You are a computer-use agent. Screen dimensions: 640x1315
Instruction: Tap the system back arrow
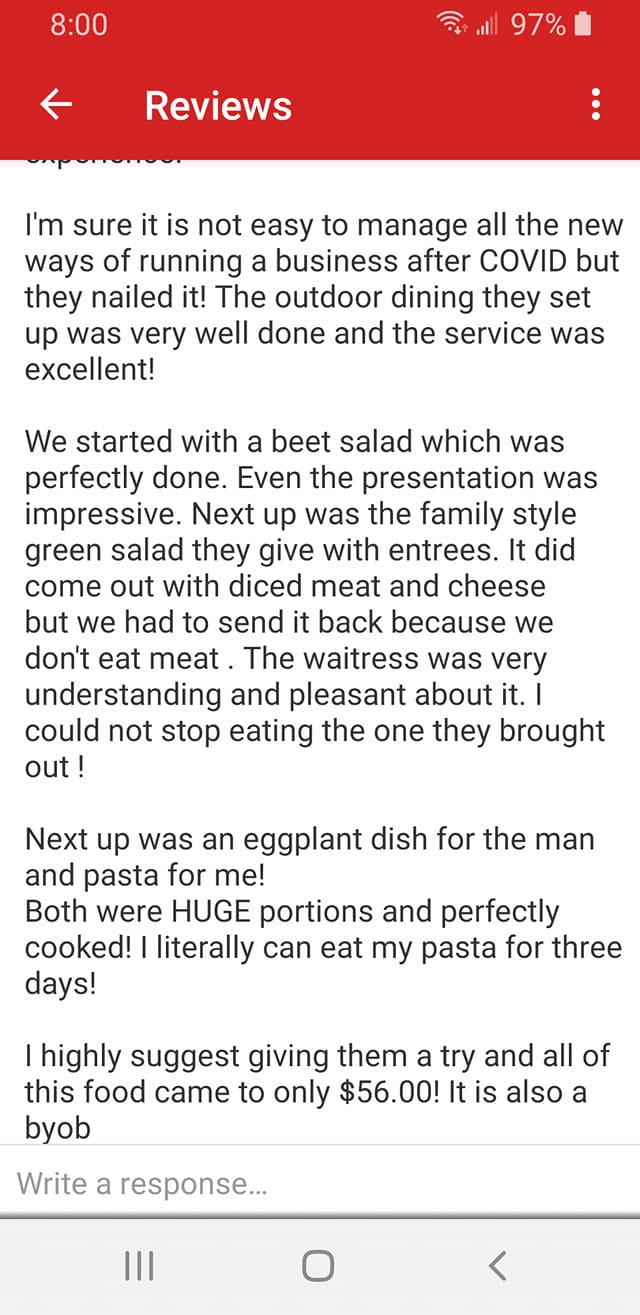[x=497, y=1266]
